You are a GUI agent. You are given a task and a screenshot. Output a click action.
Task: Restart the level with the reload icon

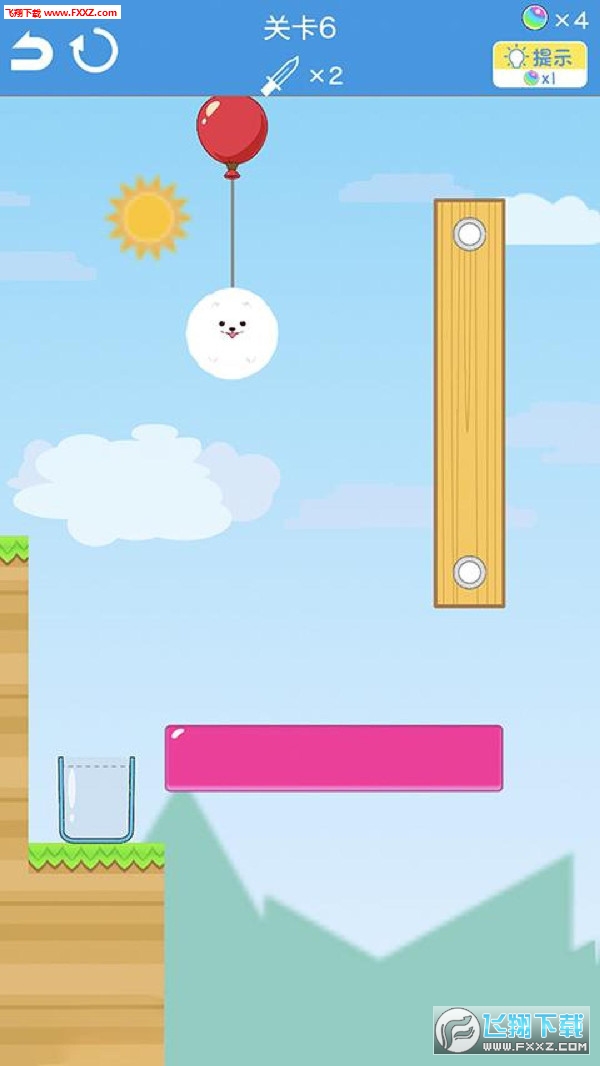[x=94, y=52]
